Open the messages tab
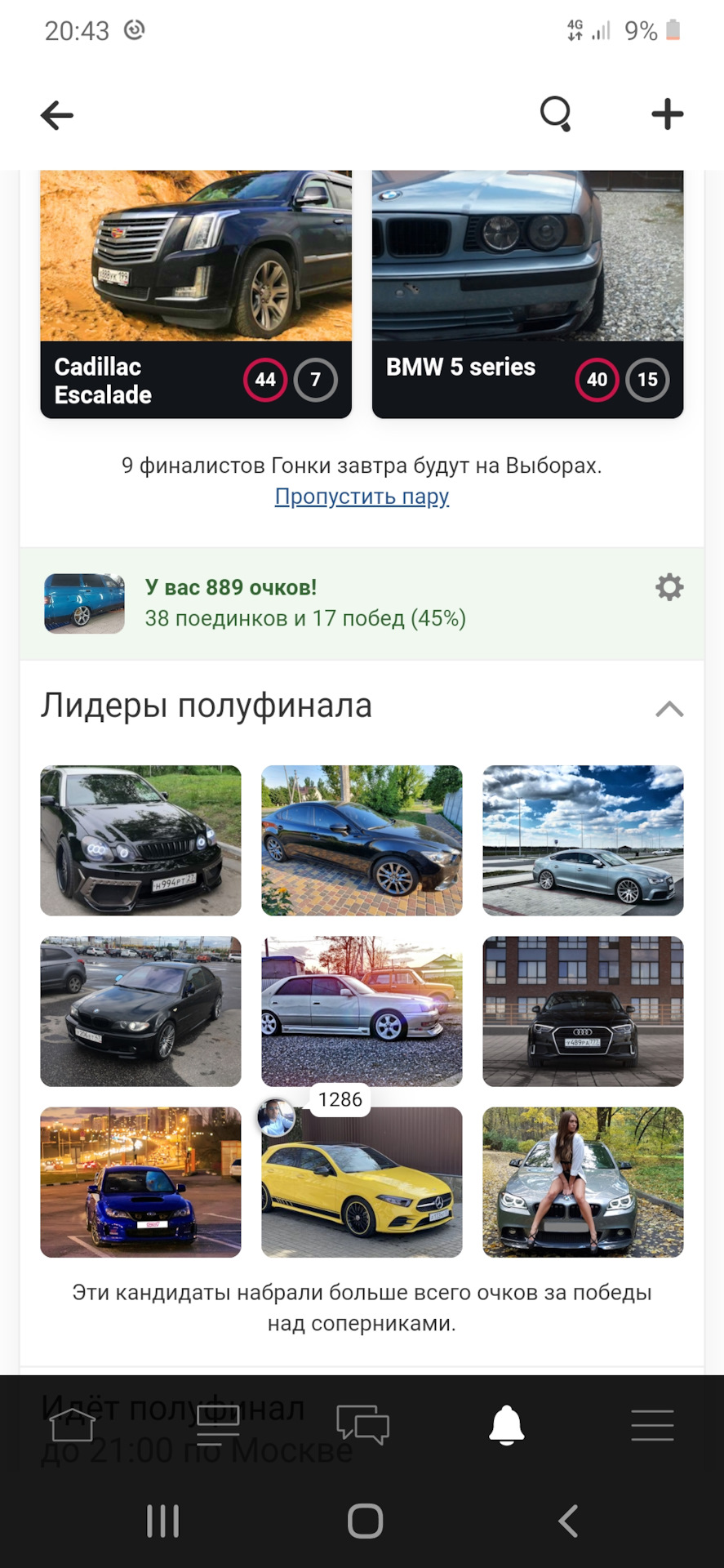This screenshot has width=724, height=1568. [362, 1425]
